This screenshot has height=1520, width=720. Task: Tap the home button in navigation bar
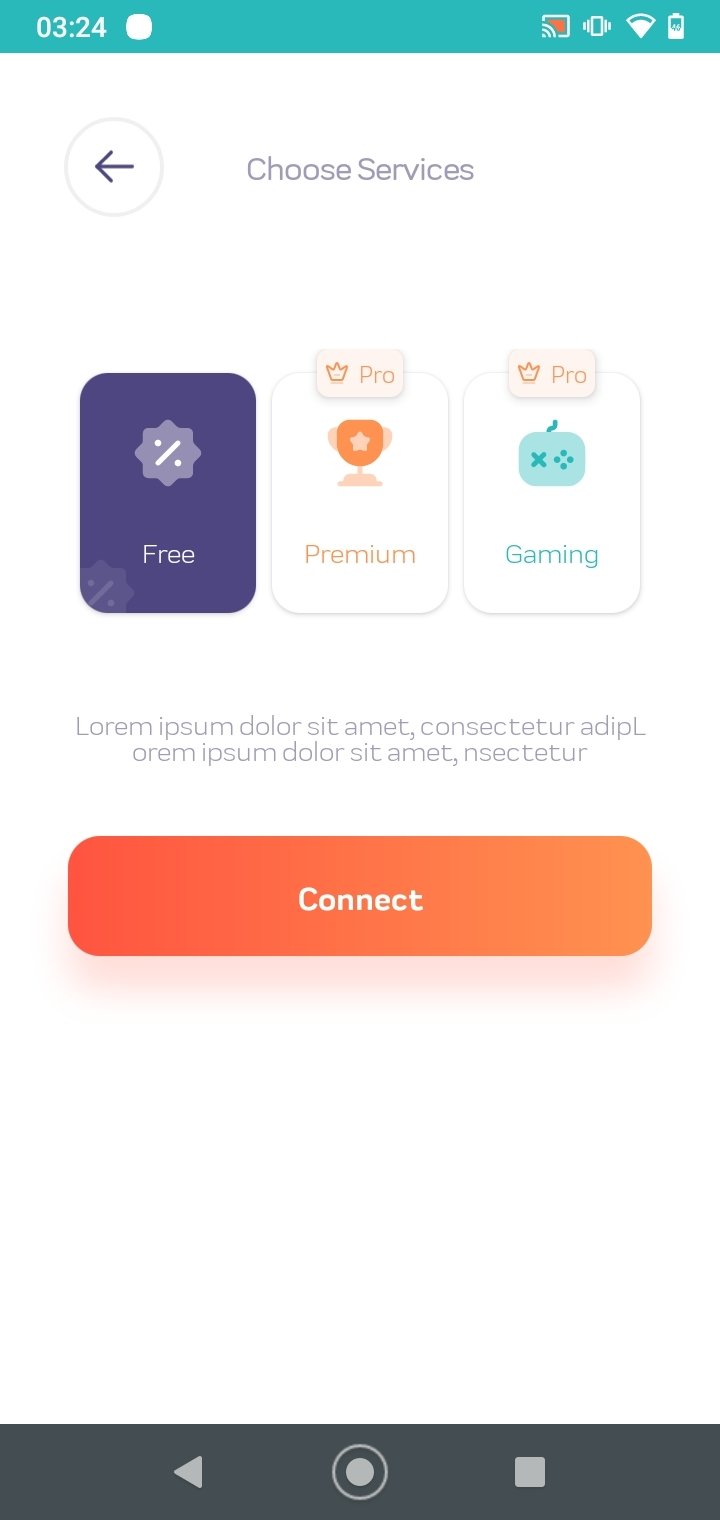[360, 1471]
